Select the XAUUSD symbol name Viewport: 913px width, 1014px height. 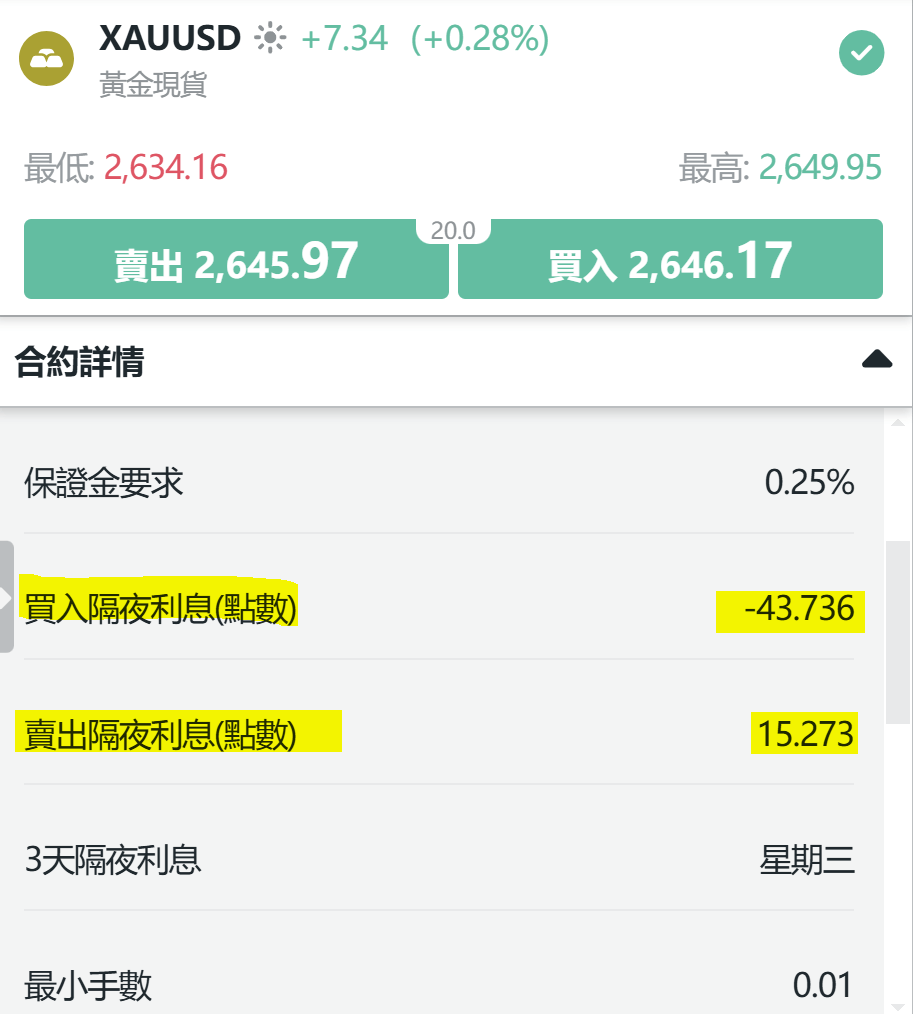click(168, 38)
